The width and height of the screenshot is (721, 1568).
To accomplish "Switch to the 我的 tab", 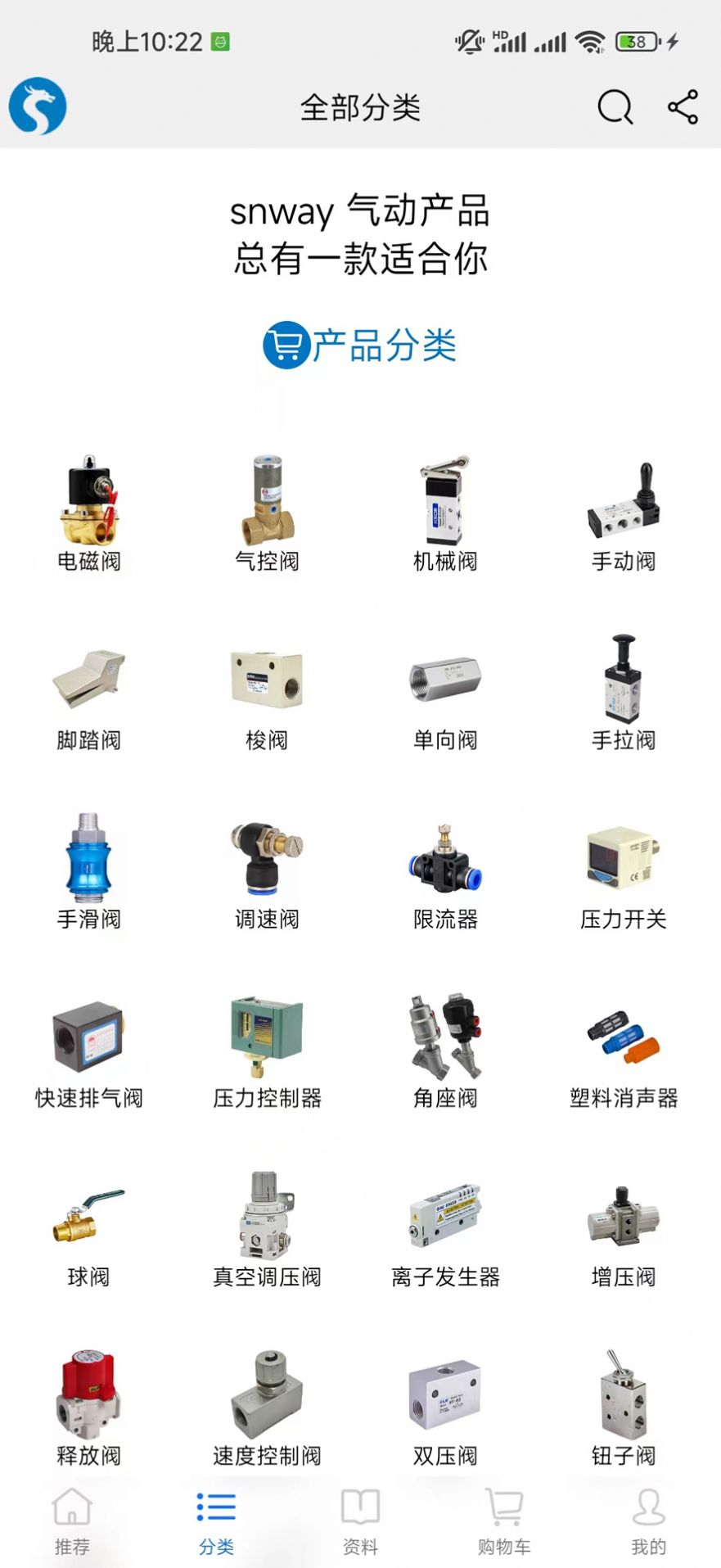I will pos(648,1523).
